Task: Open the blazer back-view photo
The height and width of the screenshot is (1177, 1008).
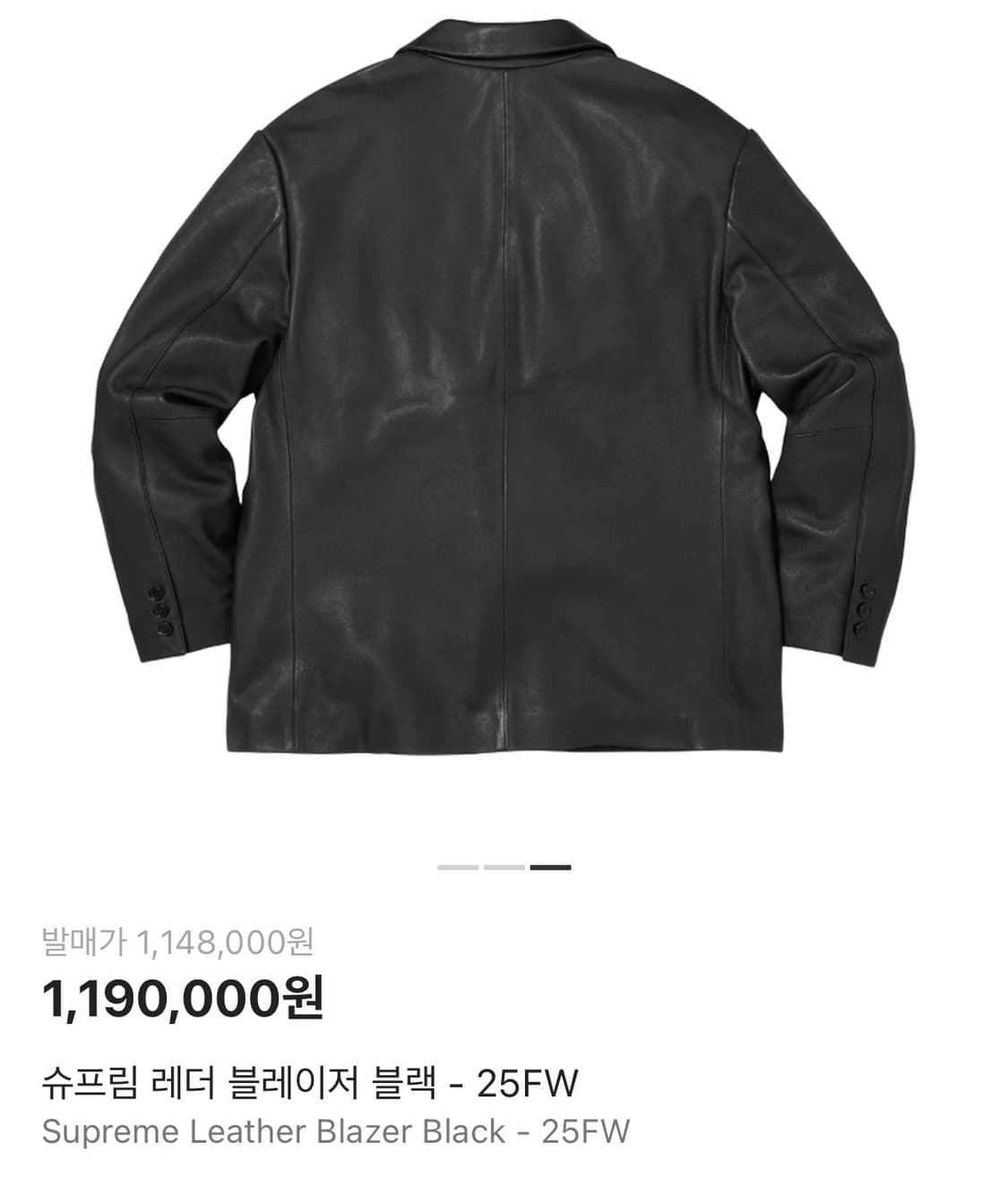Action: [504, 403]
